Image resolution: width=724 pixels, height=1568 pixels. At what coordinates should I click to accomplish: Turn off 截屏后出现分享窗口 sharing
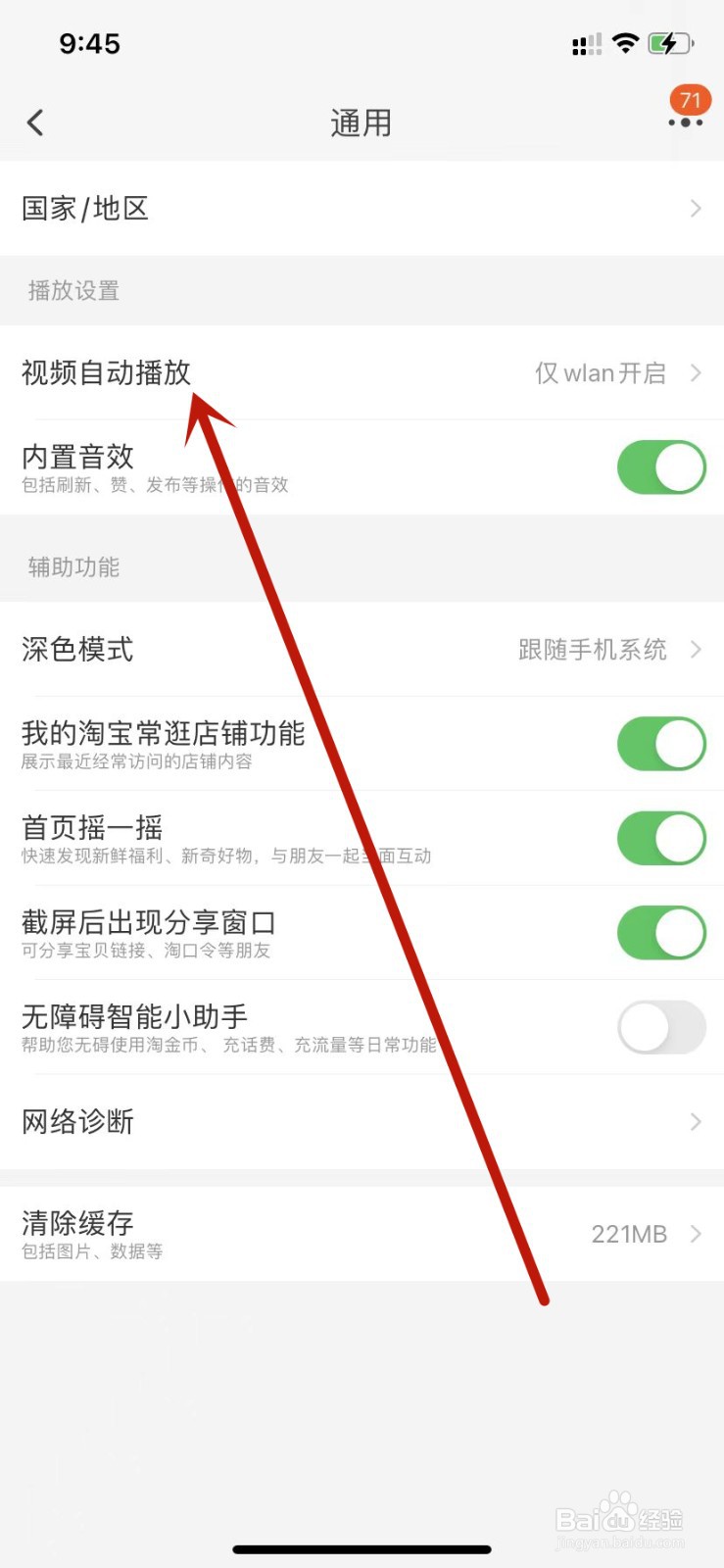tap(660, 932)
